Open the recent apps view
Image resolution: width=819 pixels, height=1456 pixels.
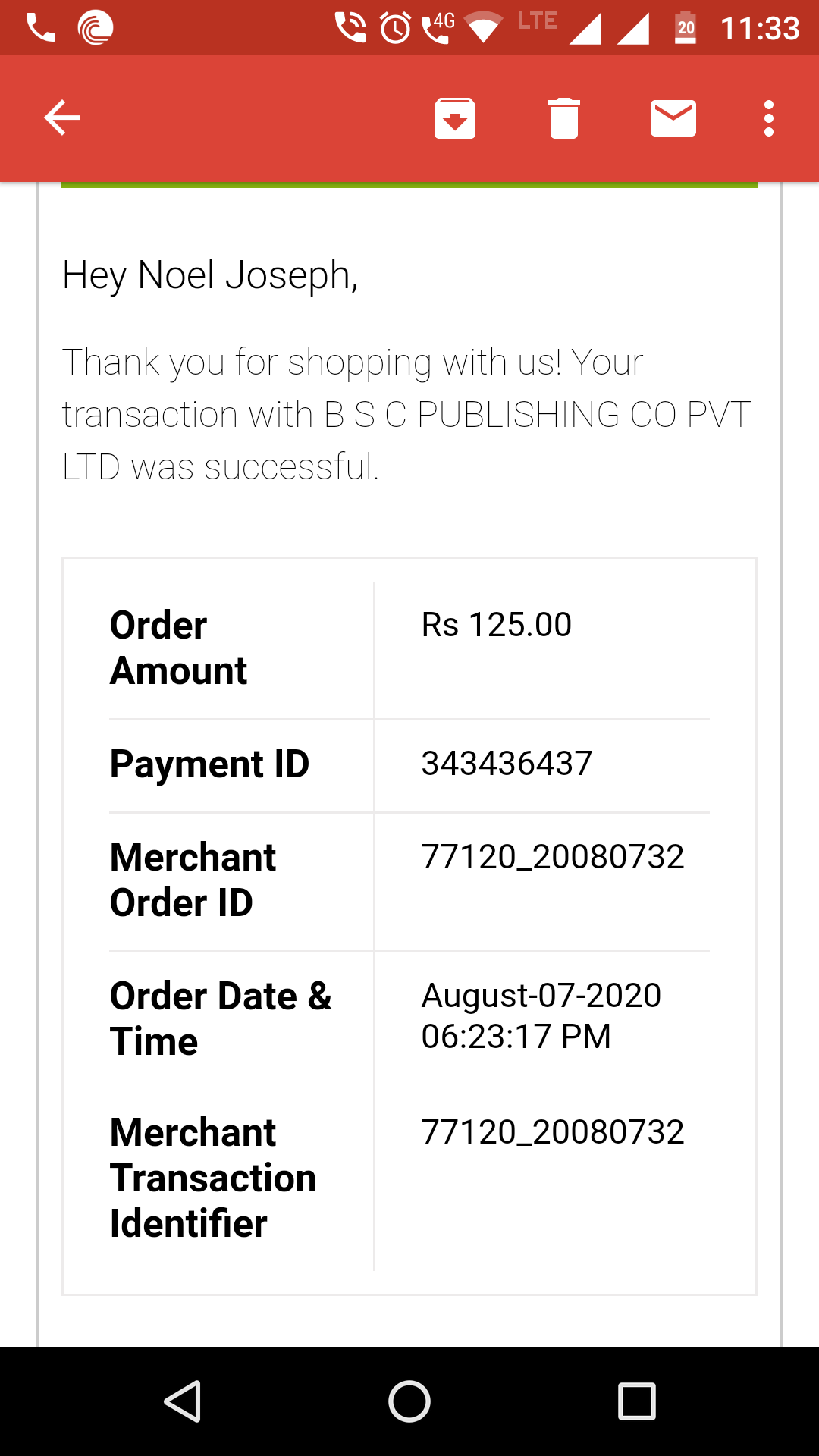[637, 1401]
